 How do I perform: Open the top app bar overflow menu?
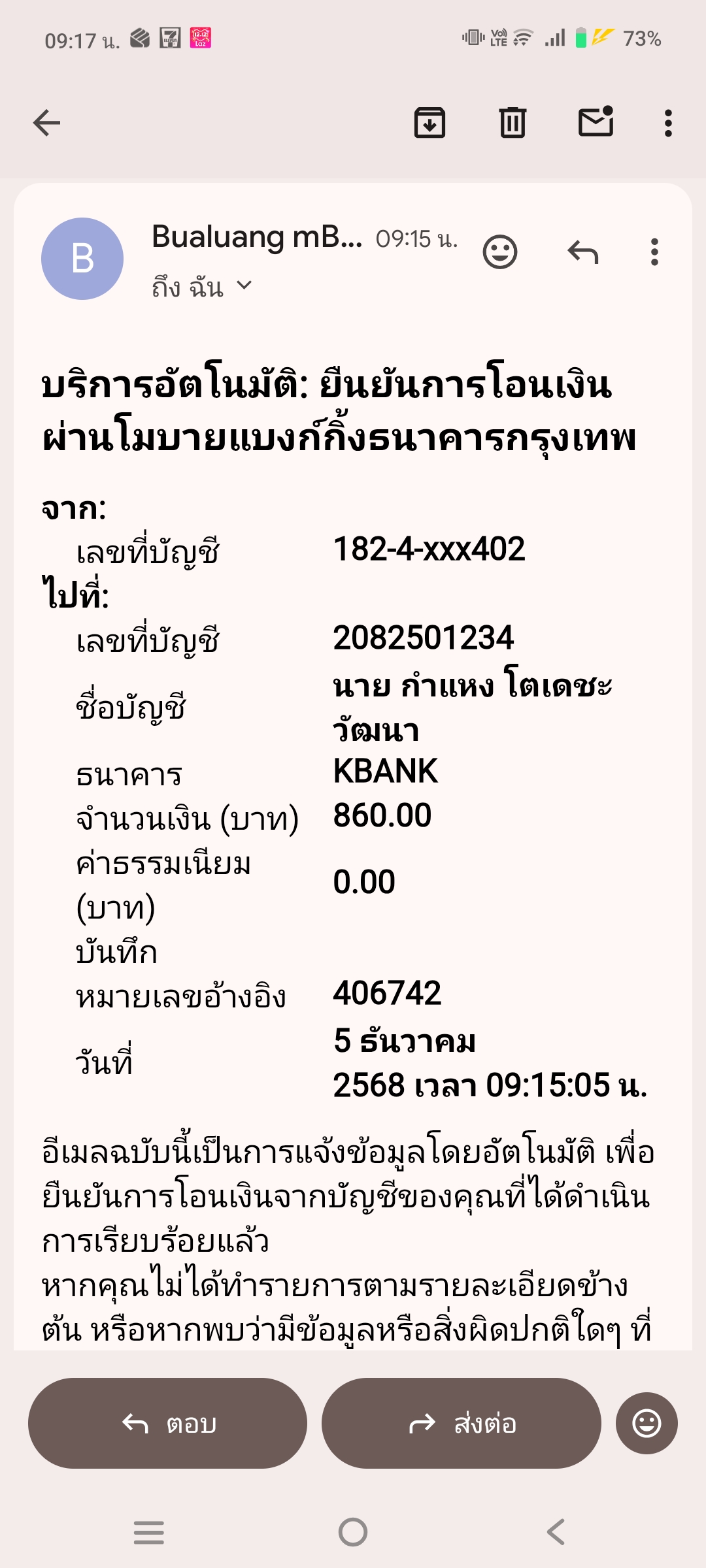point(667,123)
